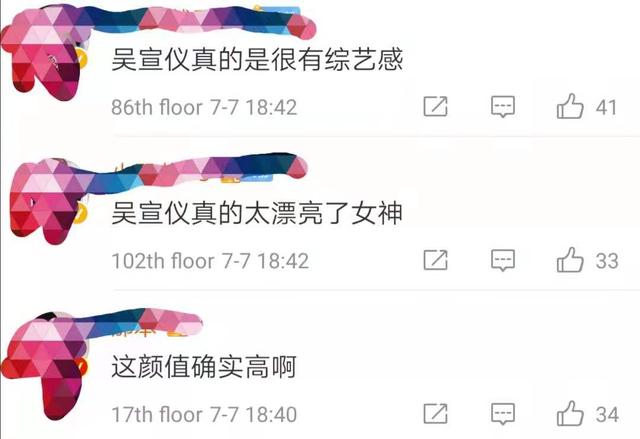Repost the 86th floor comment
Image resolution: width=640 pixels, height=439 pixels.
tap(435, 106)
